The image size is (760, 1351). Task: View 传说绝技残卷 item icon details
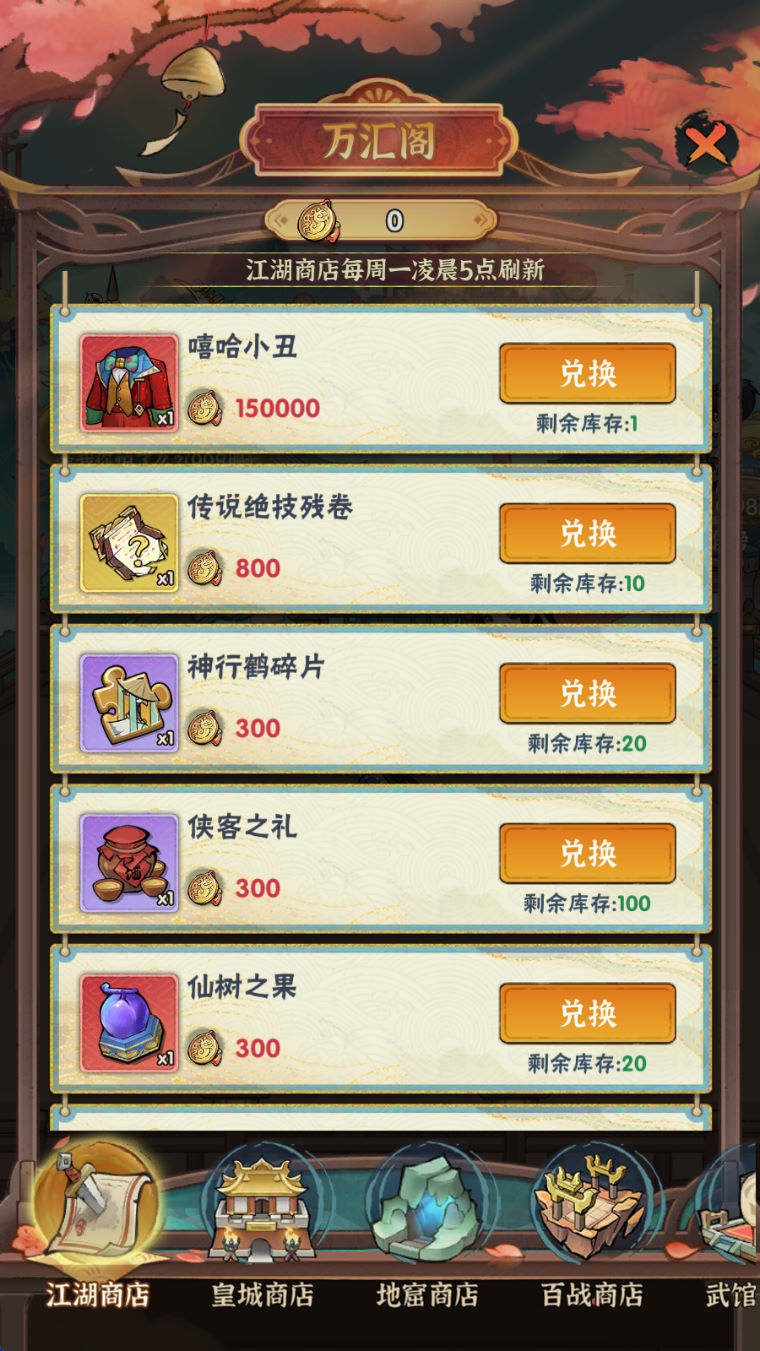click(129, 543)
